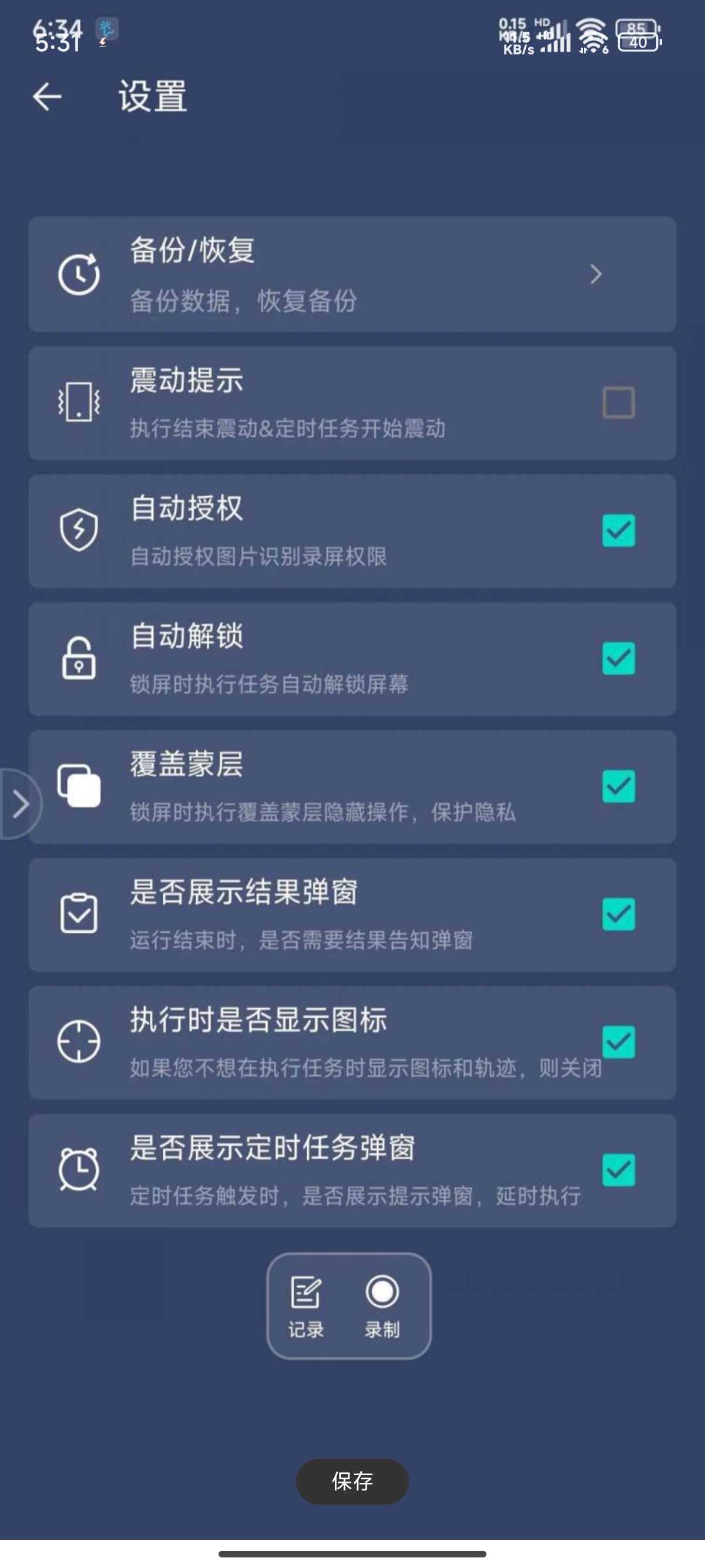Open 备份/恢复 settings row
Image resolution: width=705 pixels, height=1568 pixels.
352,274
